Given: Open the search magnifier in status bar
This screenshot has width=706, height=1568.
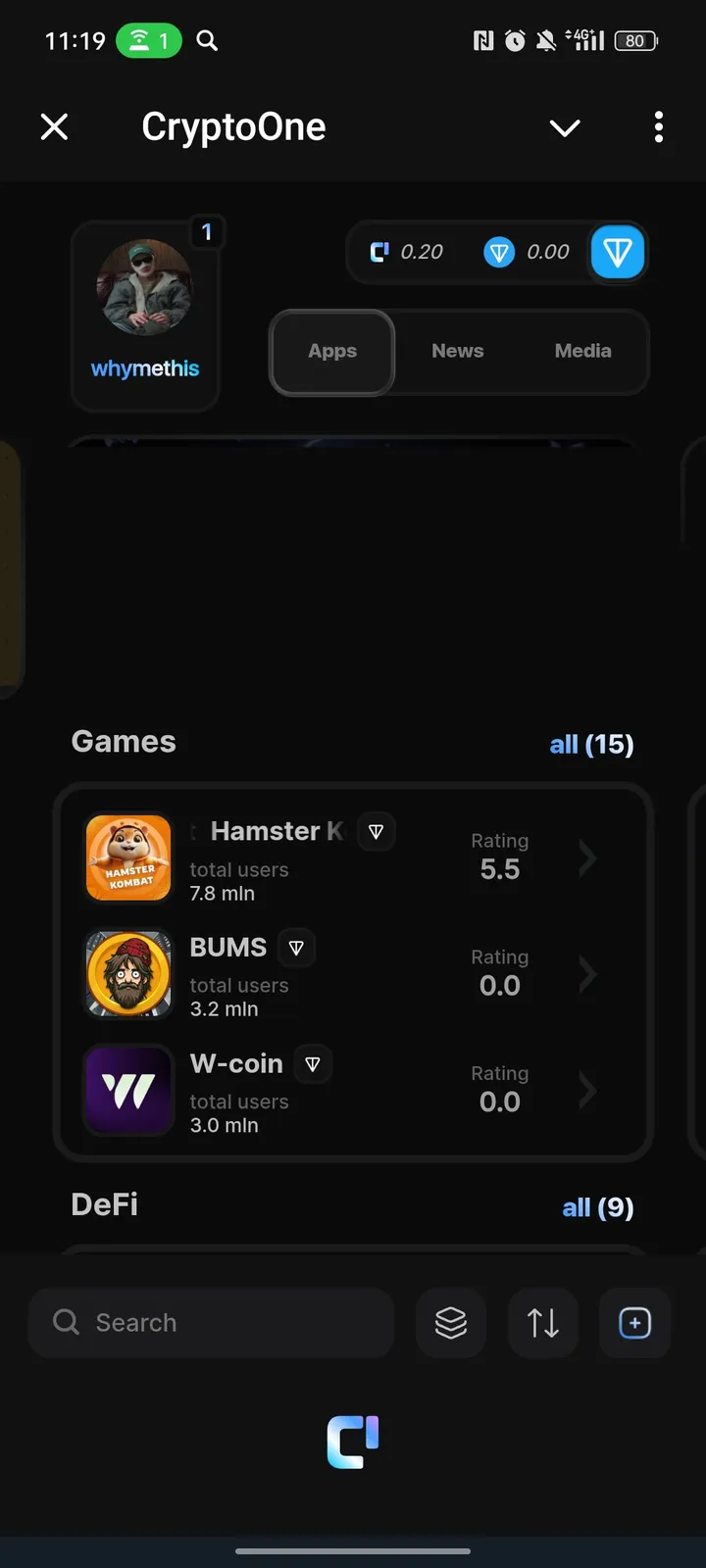Looking at the screenshot, I should click(x=207, y=40).
